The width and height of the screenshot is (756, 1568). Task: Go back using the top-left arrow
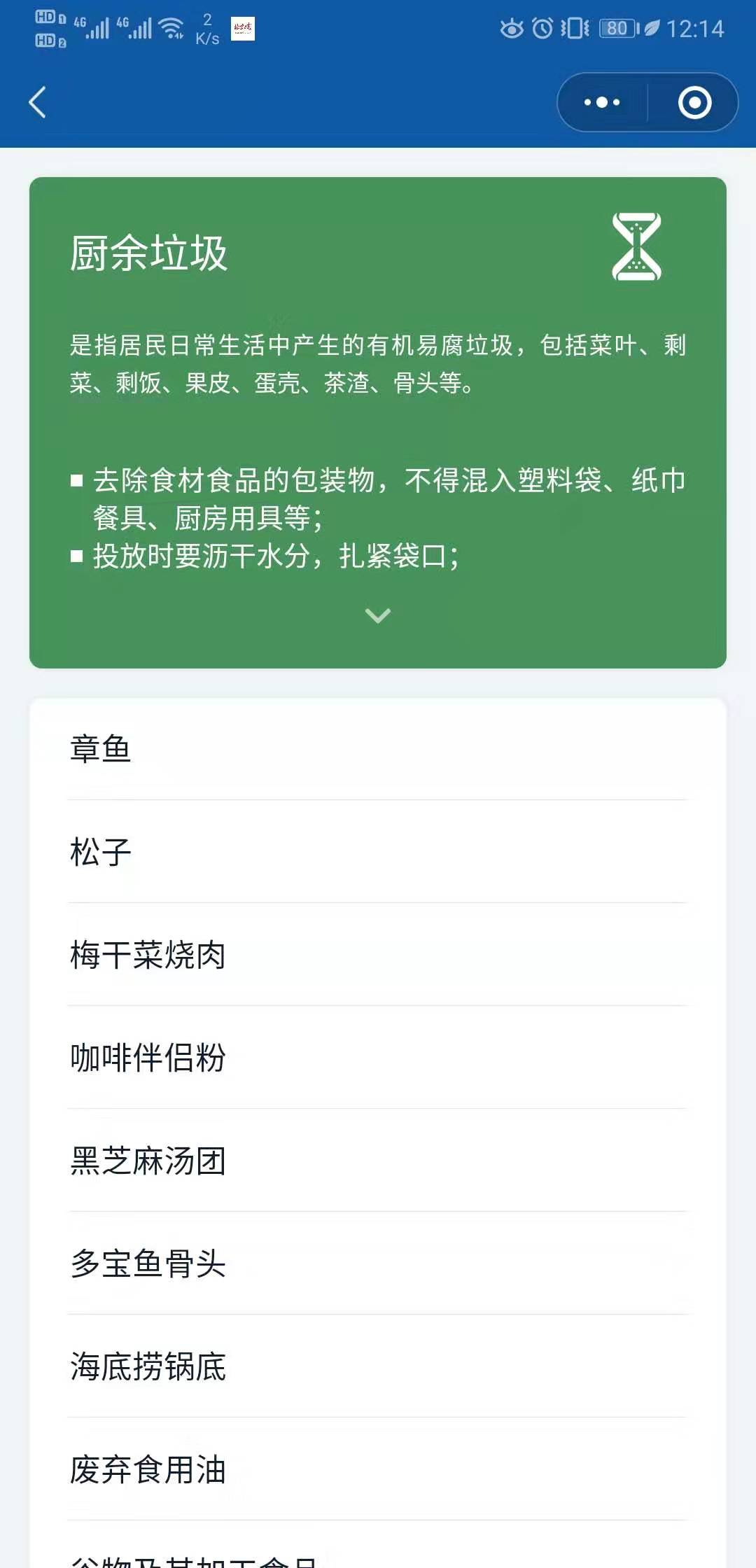pyautogui.click(x=38, y=102)
